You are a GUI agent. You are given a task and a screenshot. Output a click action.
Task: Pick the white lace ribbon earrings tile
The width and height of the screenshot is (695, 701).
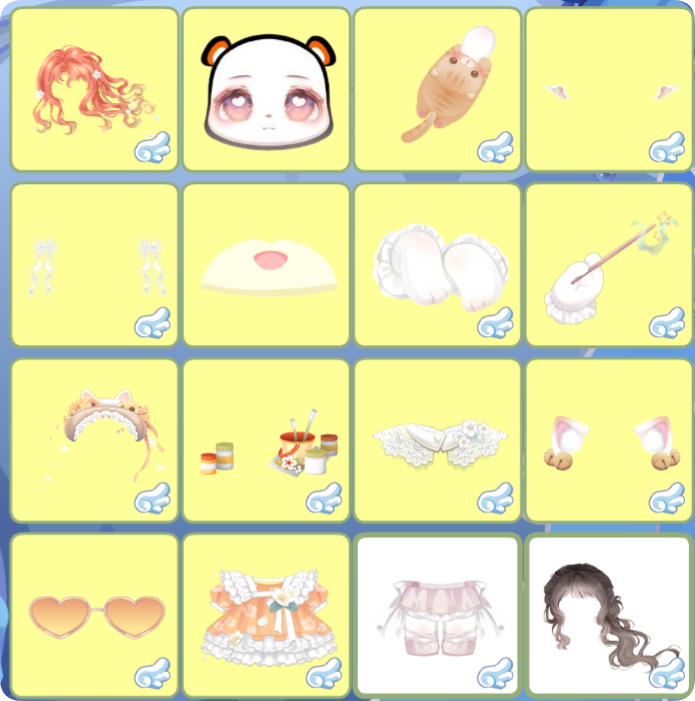click(x=94, y=264)
